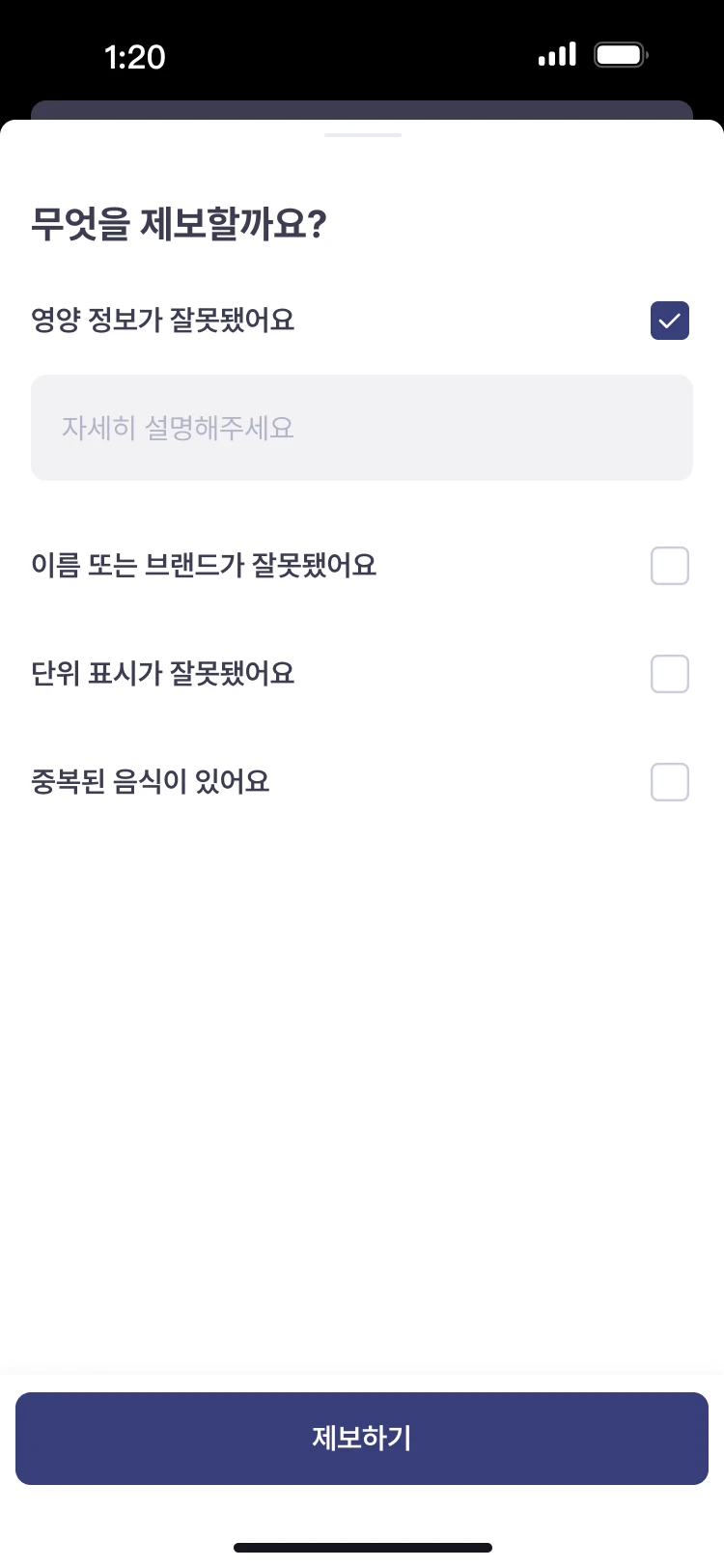Check 이름 또는 브랜드가 잘못됐어요
The height and width of the screenshot is (1568, 724).
pos(670,566)
